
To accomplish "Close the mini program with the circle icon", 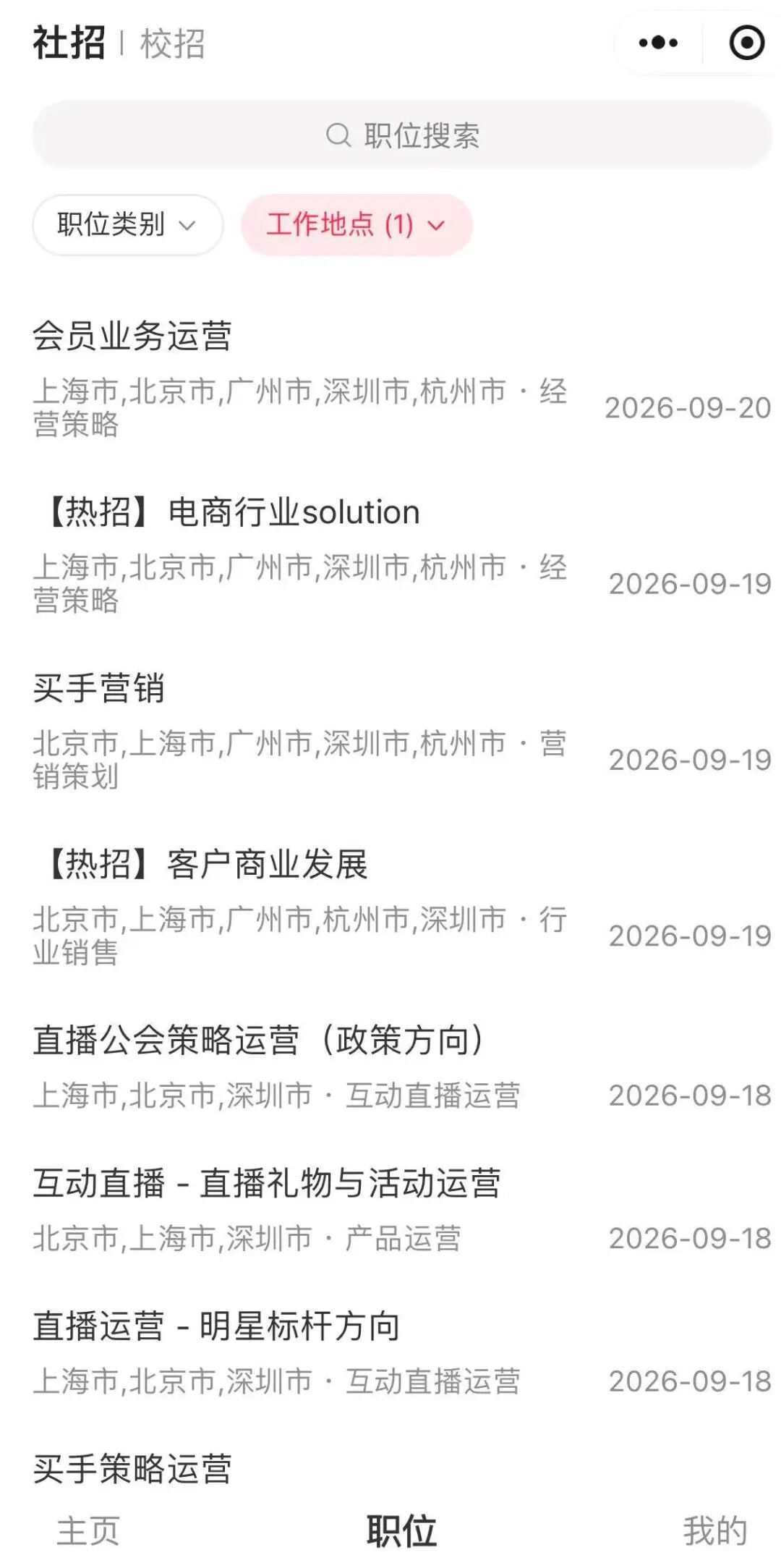I will click(746, 43).
